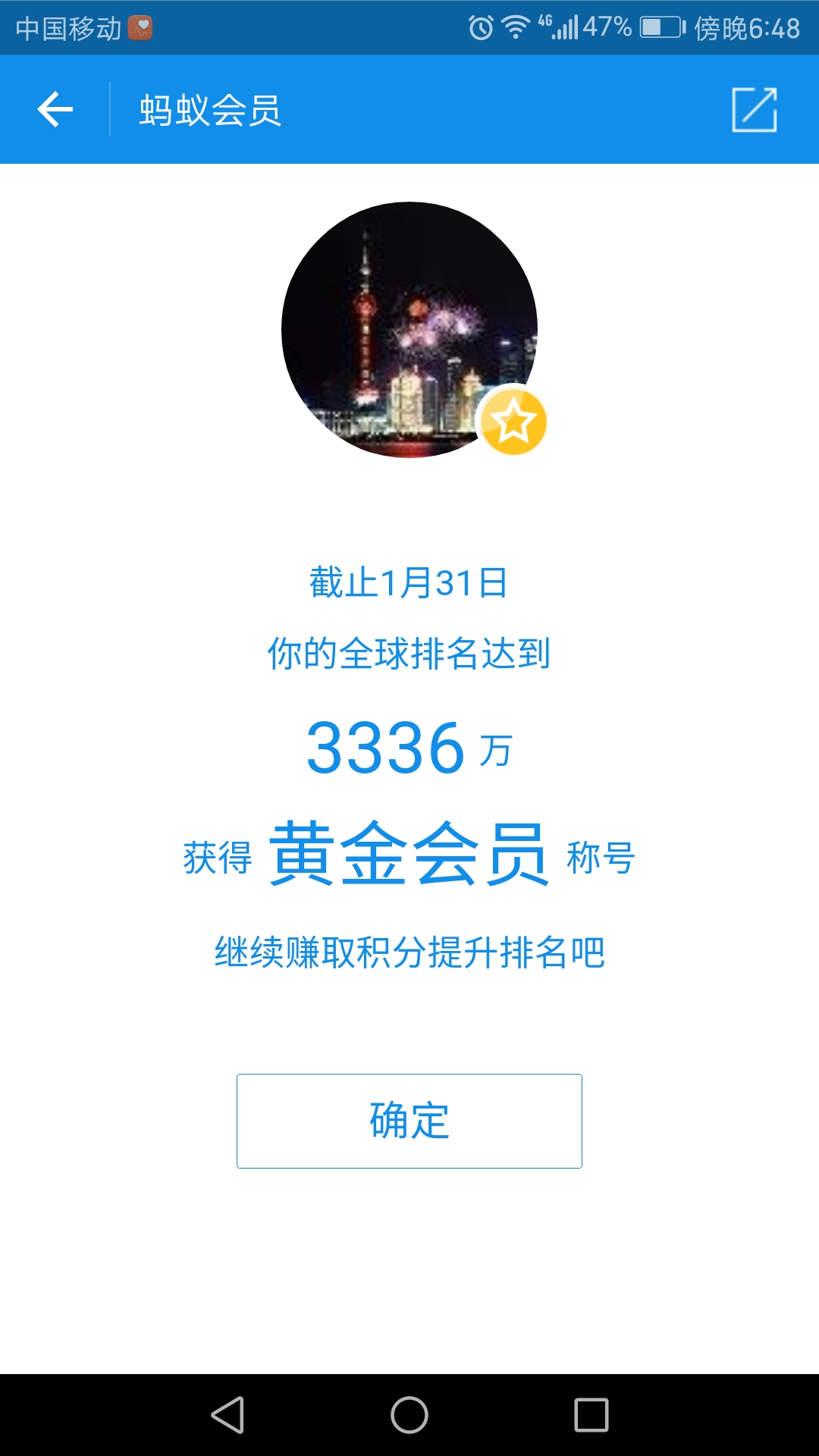
Task: Open the recent apps overview
Action: click(591, 1415)
